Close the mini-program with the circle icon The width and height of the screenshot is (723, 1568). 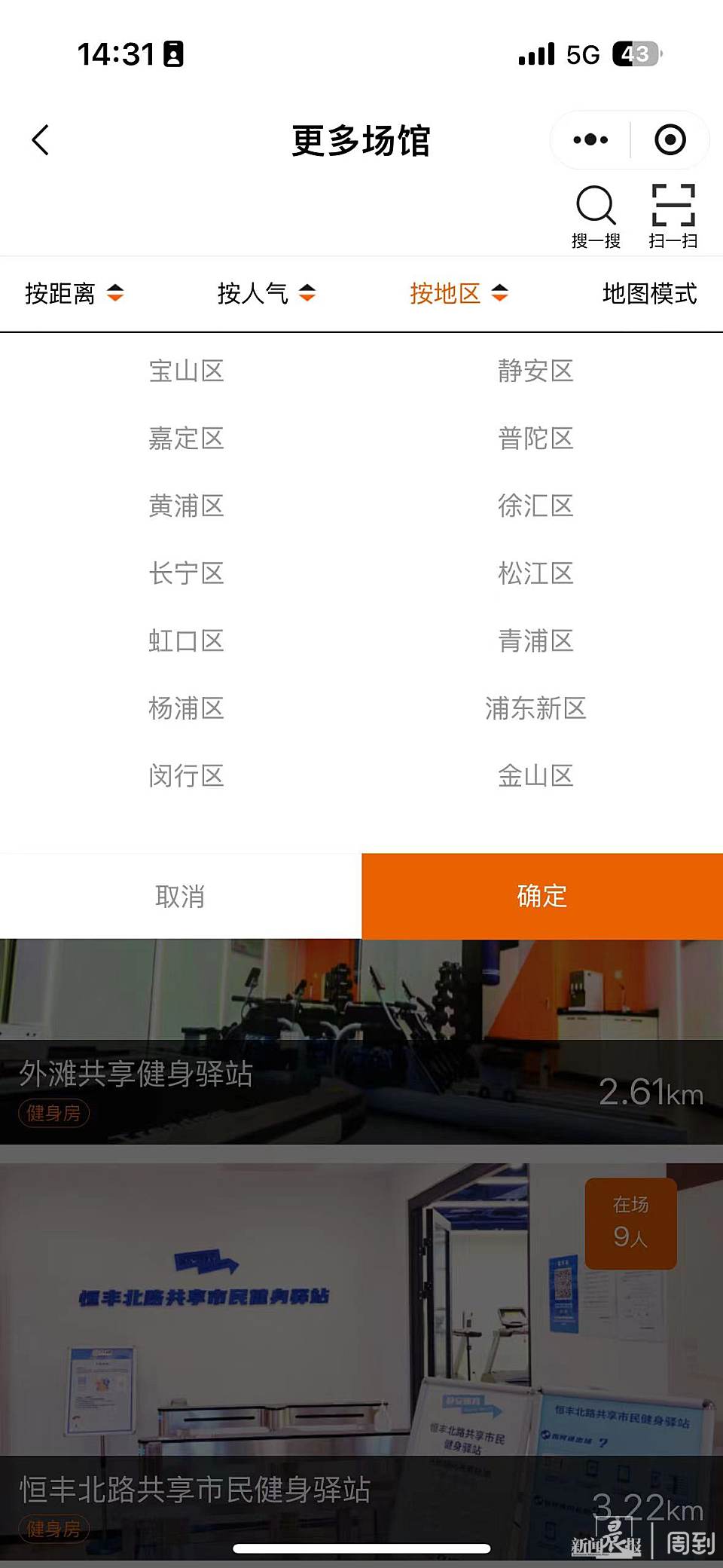[x=670, y=140]
